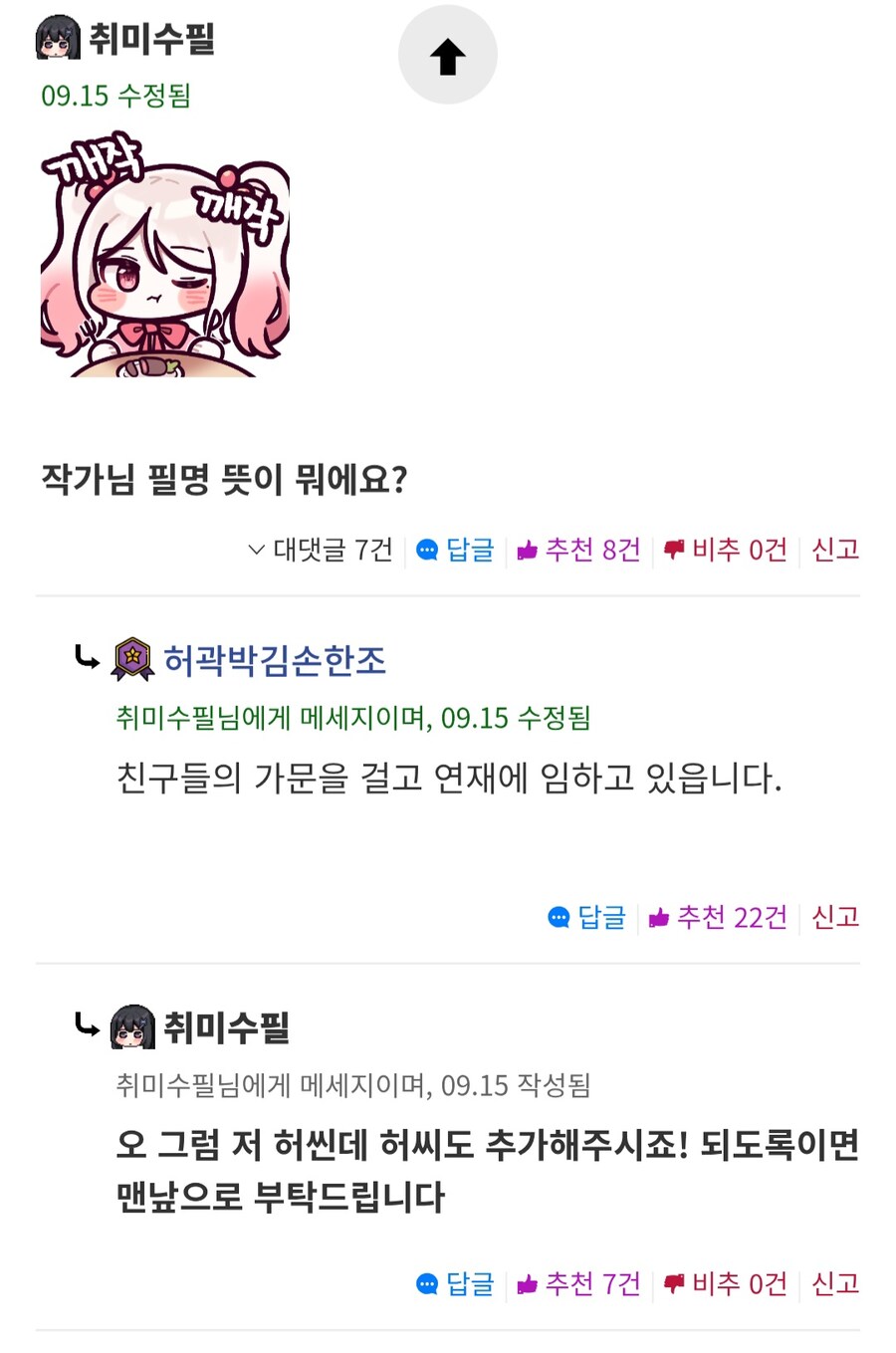Collapse the 대댓글 7건 replies list
The height and width of the screenshot is (1353, 896).
pos(321,550)
